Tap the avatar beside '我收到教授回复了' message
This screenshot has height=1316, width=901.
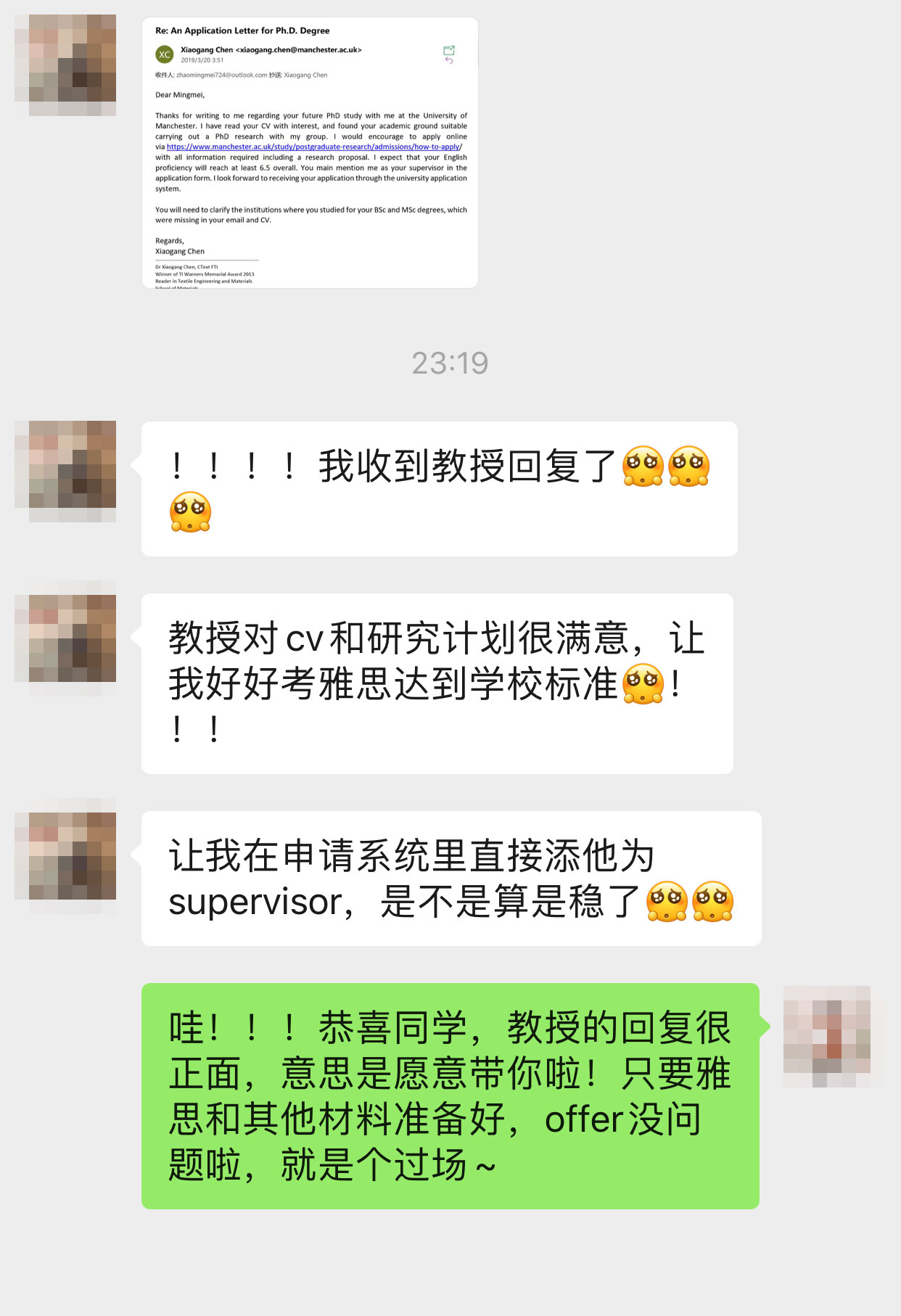(x=65, y=471)
